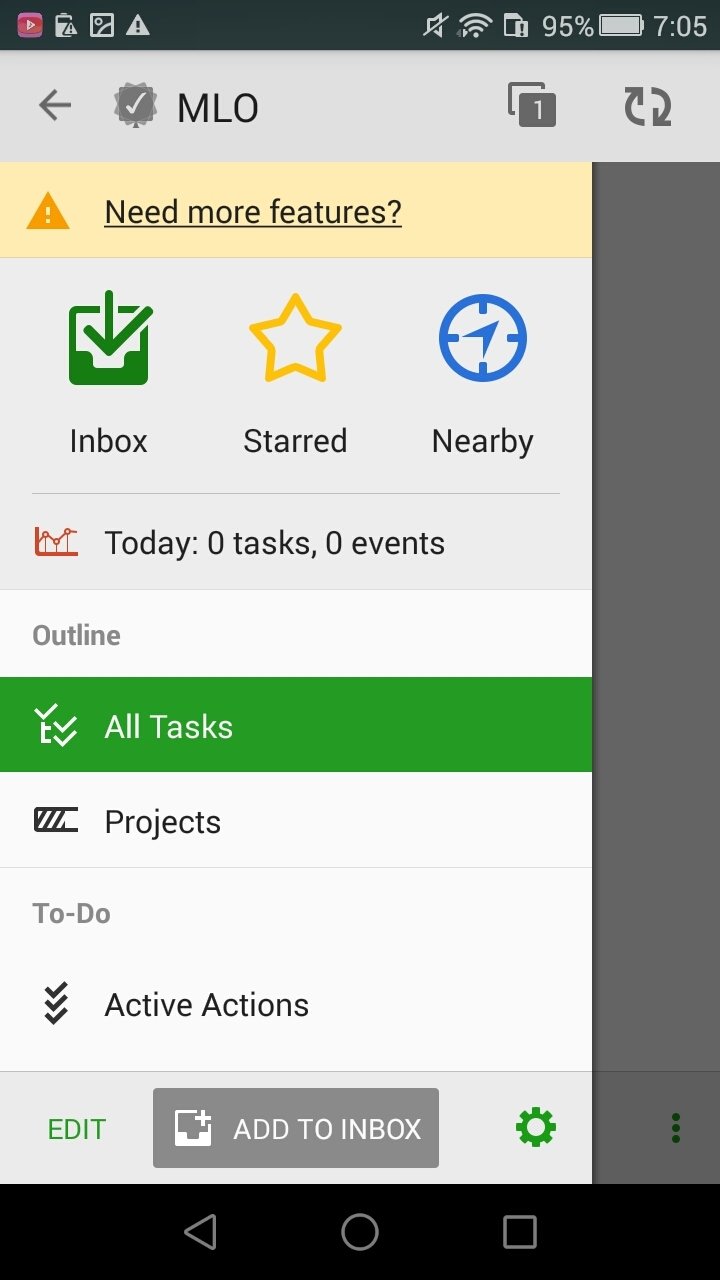Sync data with the refresh arrows icon

click(648, 106)
